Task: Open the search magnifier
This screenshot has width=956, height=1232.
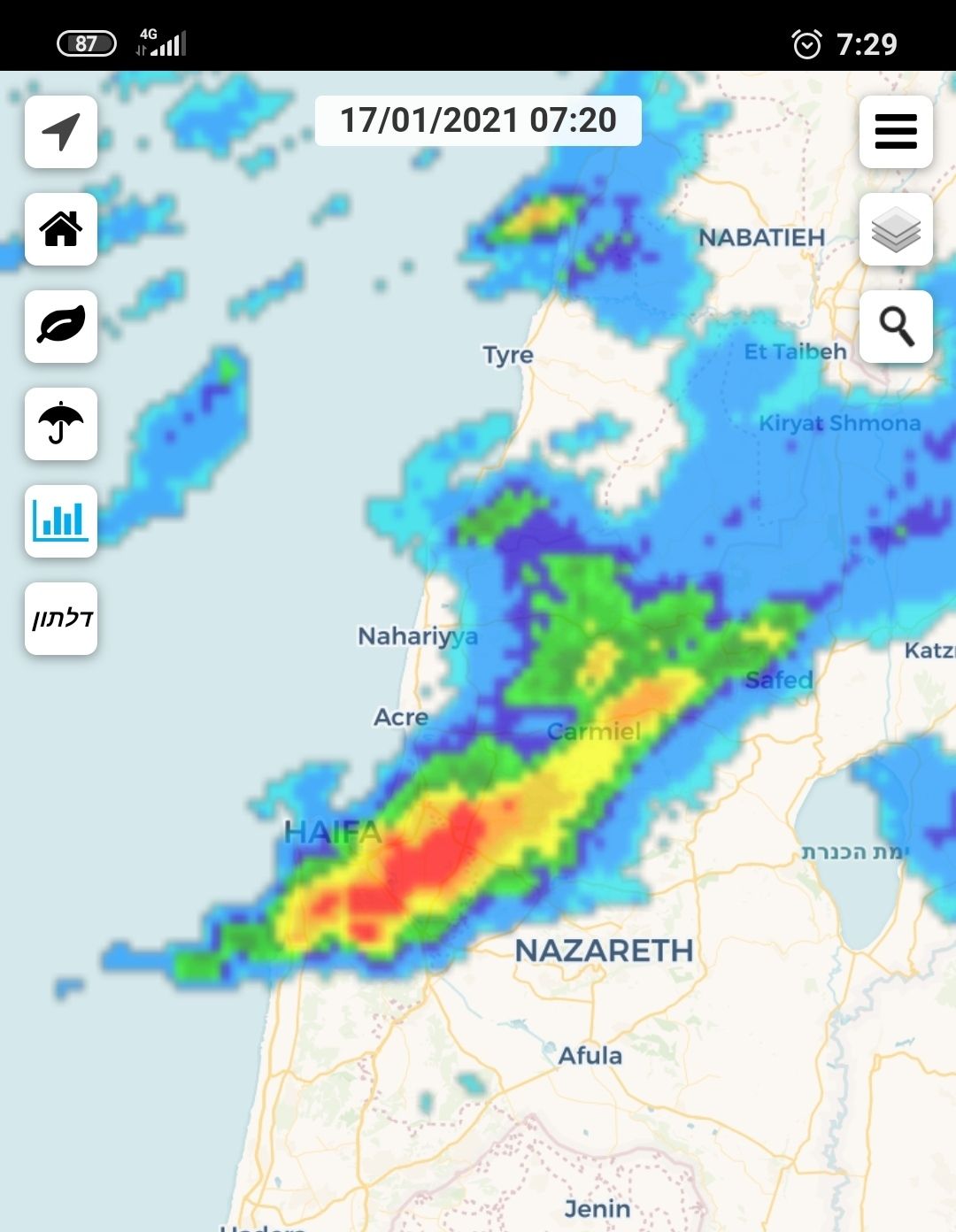Action: pos(896,327)
